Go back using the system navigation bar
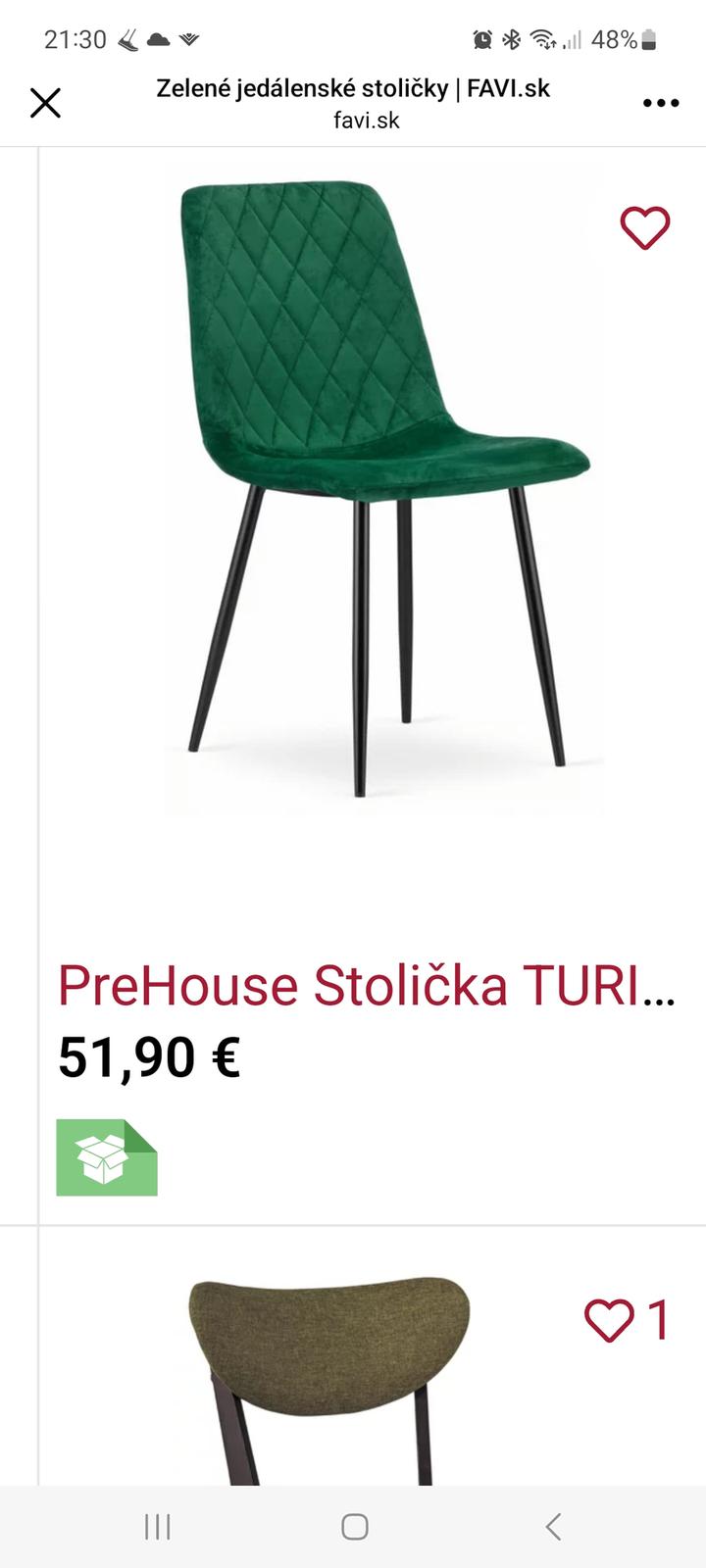This screenshot has width=706, height=1568. [x=553, y=1526]
